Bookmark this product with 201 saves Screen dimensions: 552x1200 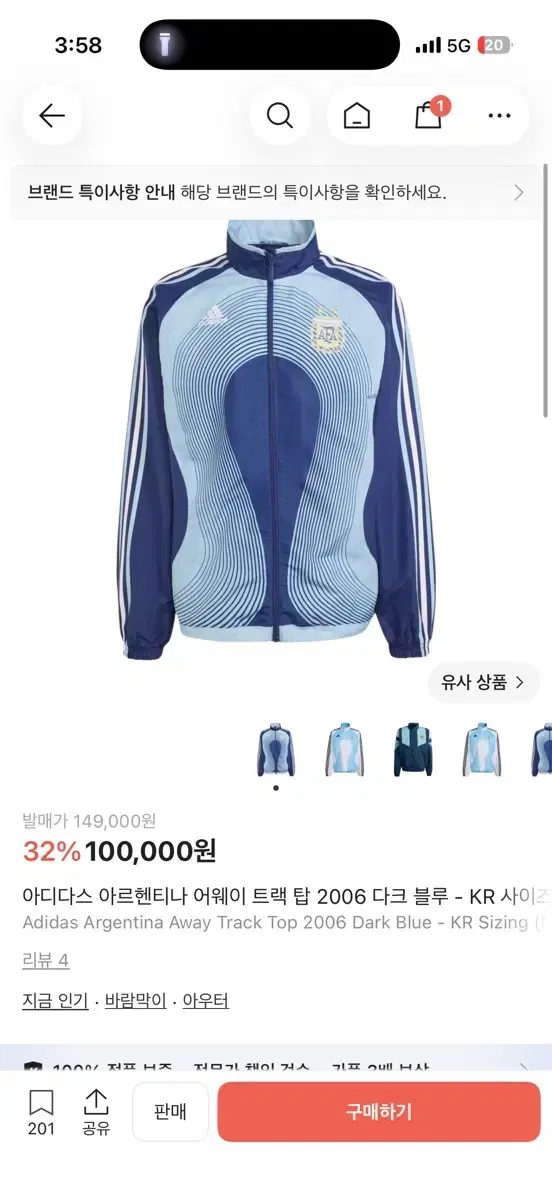pos(41,1113)
